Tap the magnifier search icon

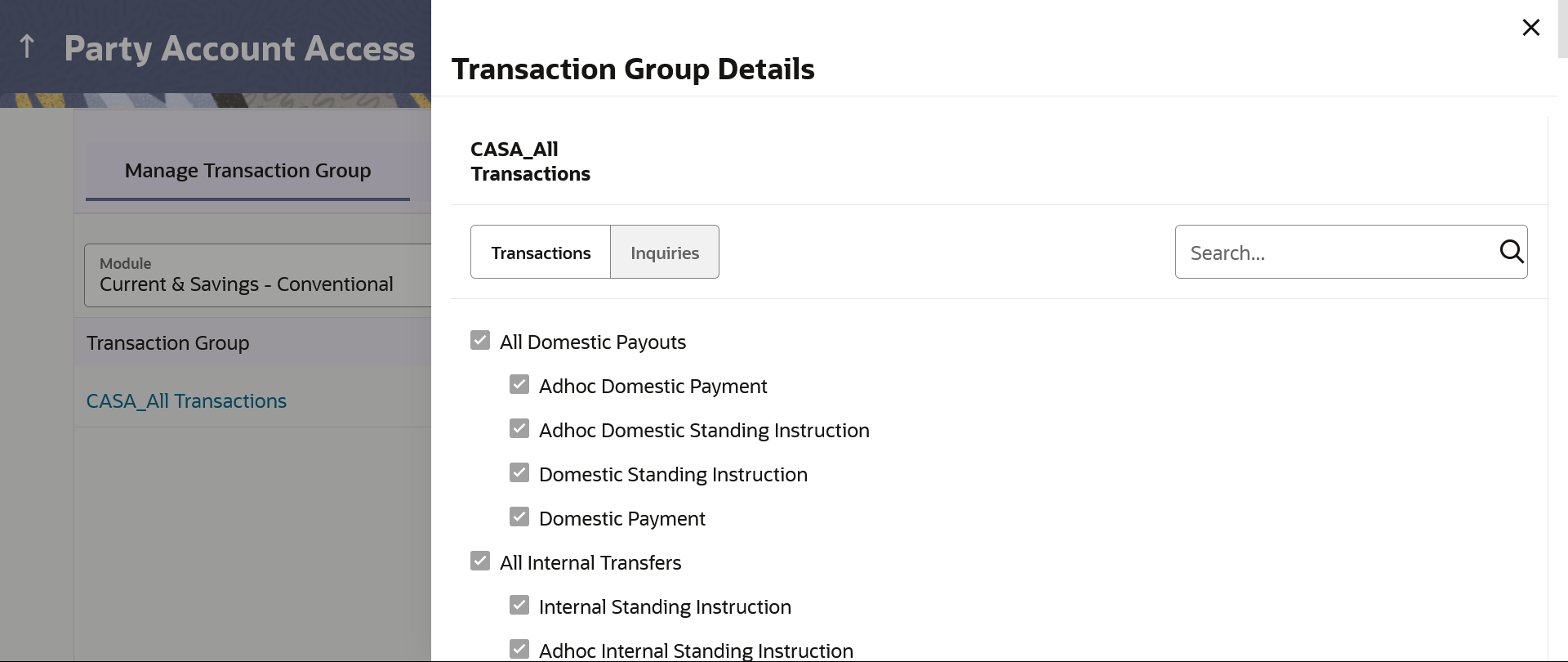1512,252
